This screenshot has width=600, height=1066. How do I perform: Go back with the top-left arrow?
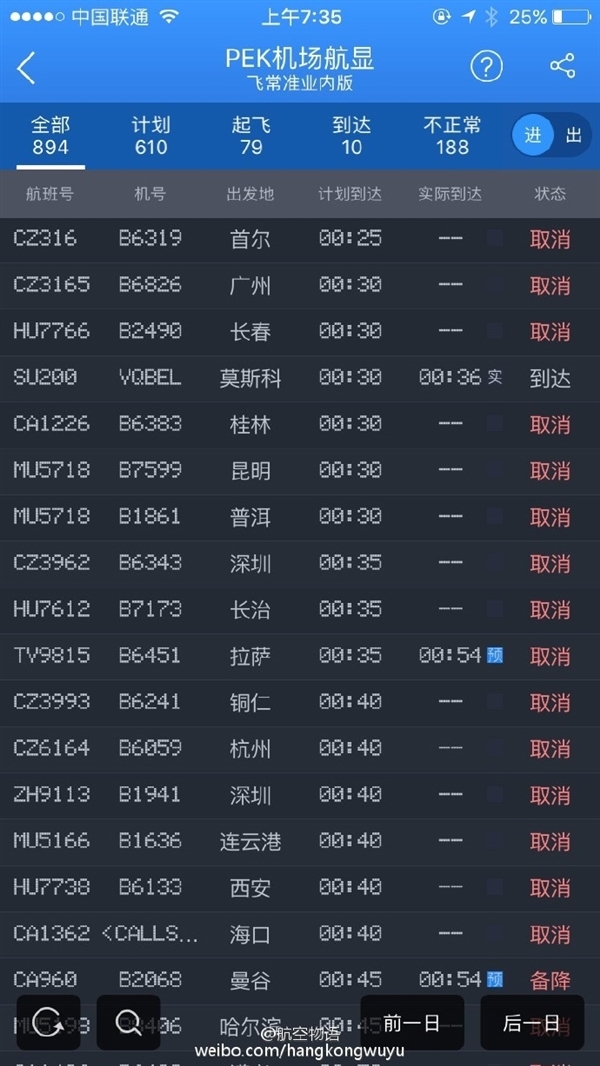(x=26, y=67)
